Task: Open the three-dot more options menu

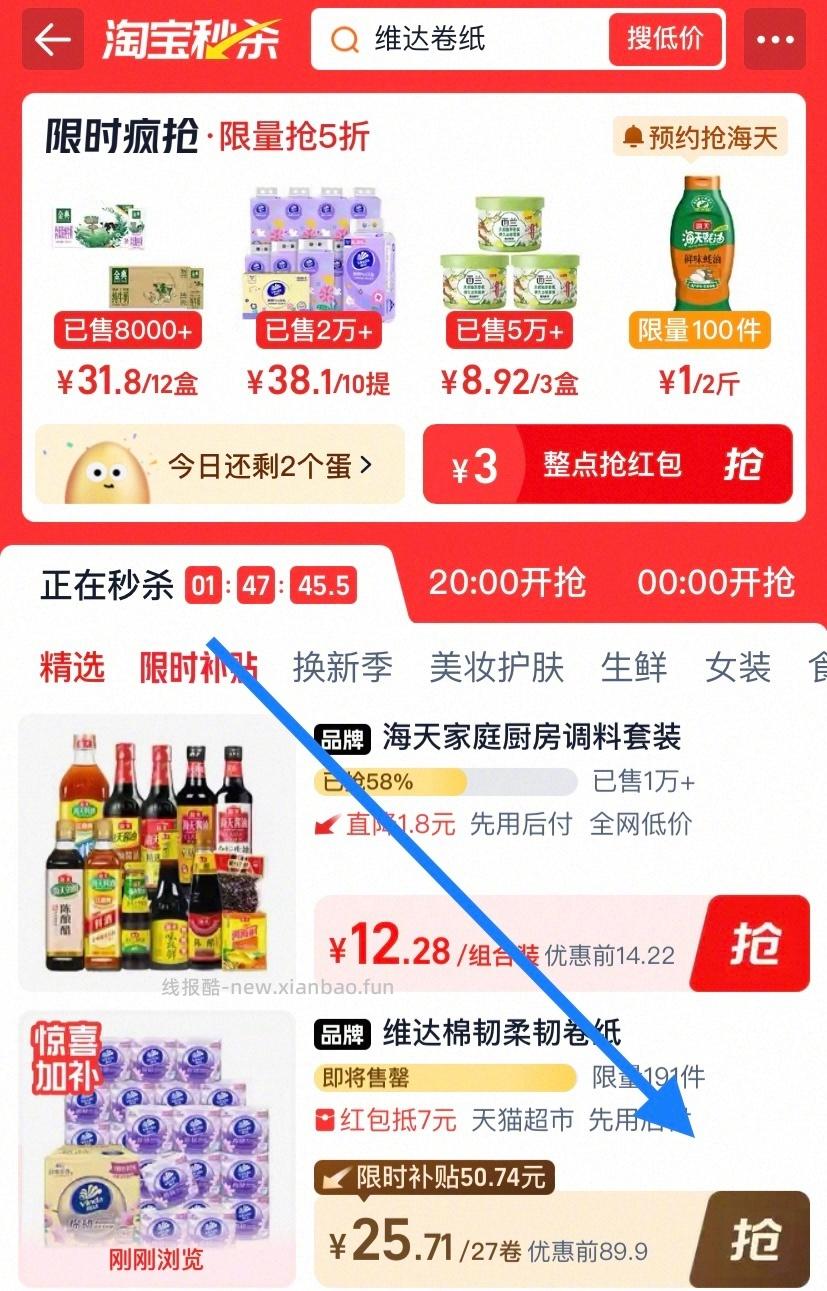Action: pos(775,40)
